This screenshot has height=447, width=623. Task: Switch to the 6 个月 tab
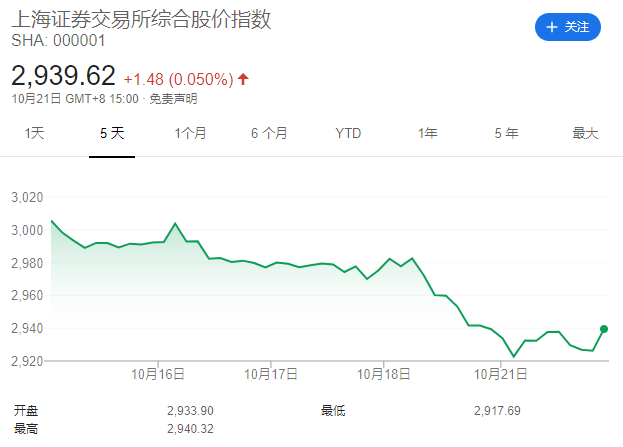coord(269,133)
